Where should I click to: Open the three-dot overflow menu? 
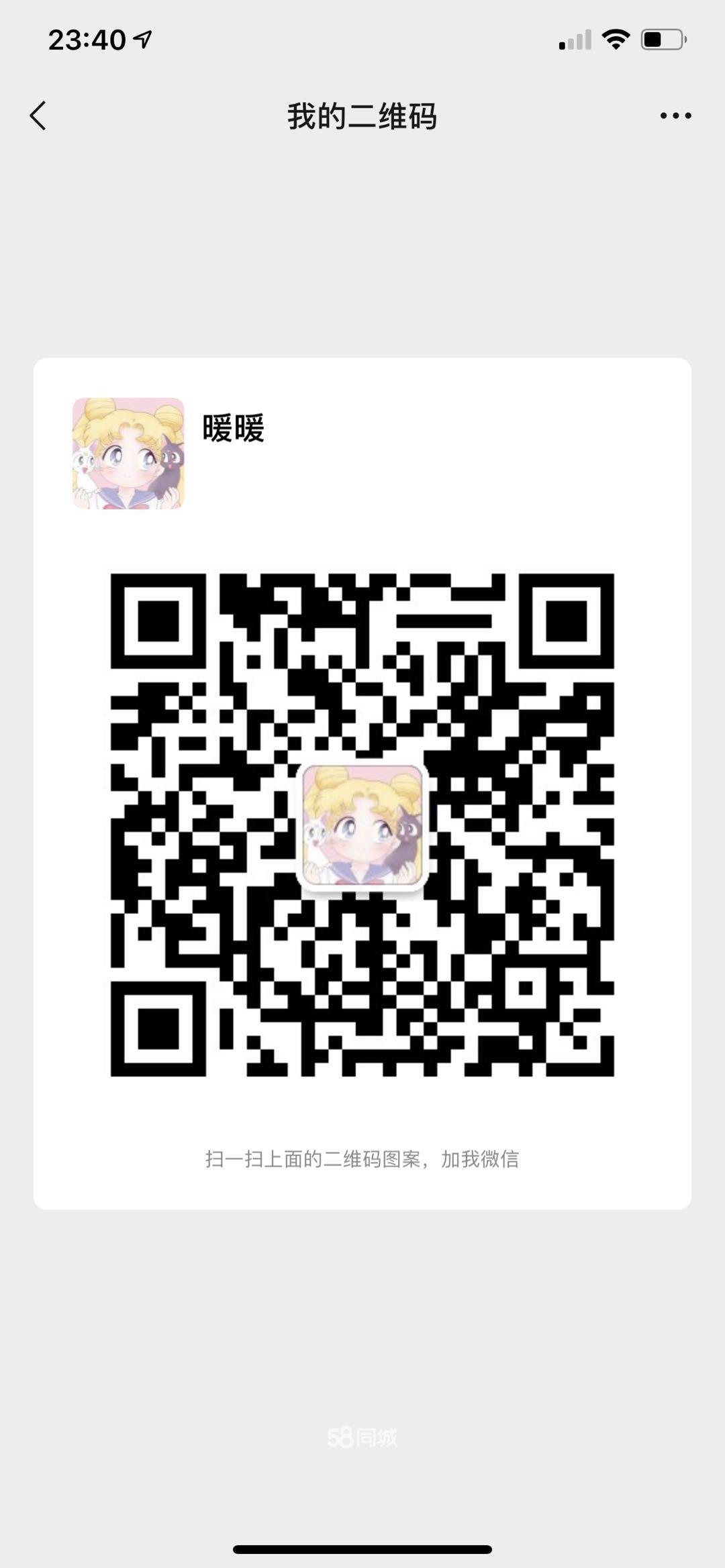pos(675,116)
